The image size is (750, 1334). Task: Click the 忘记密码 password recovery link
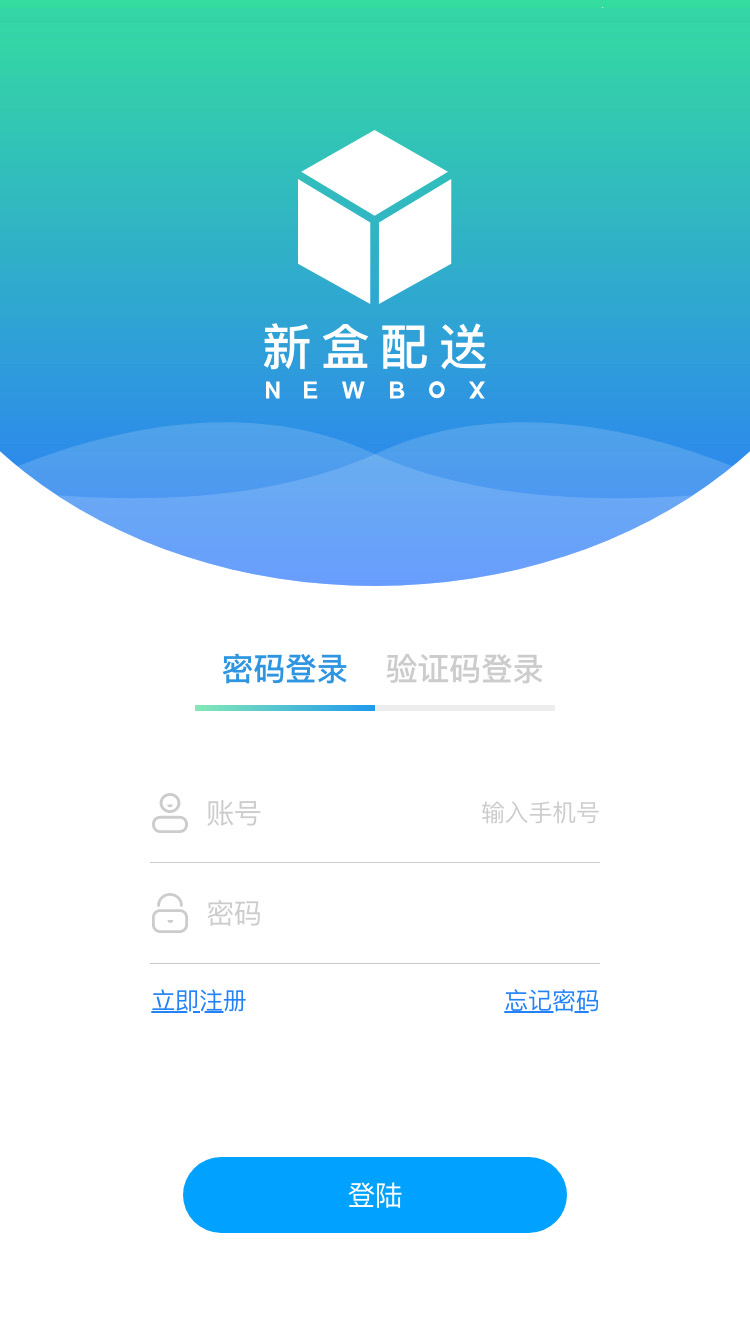(551, 1001)
